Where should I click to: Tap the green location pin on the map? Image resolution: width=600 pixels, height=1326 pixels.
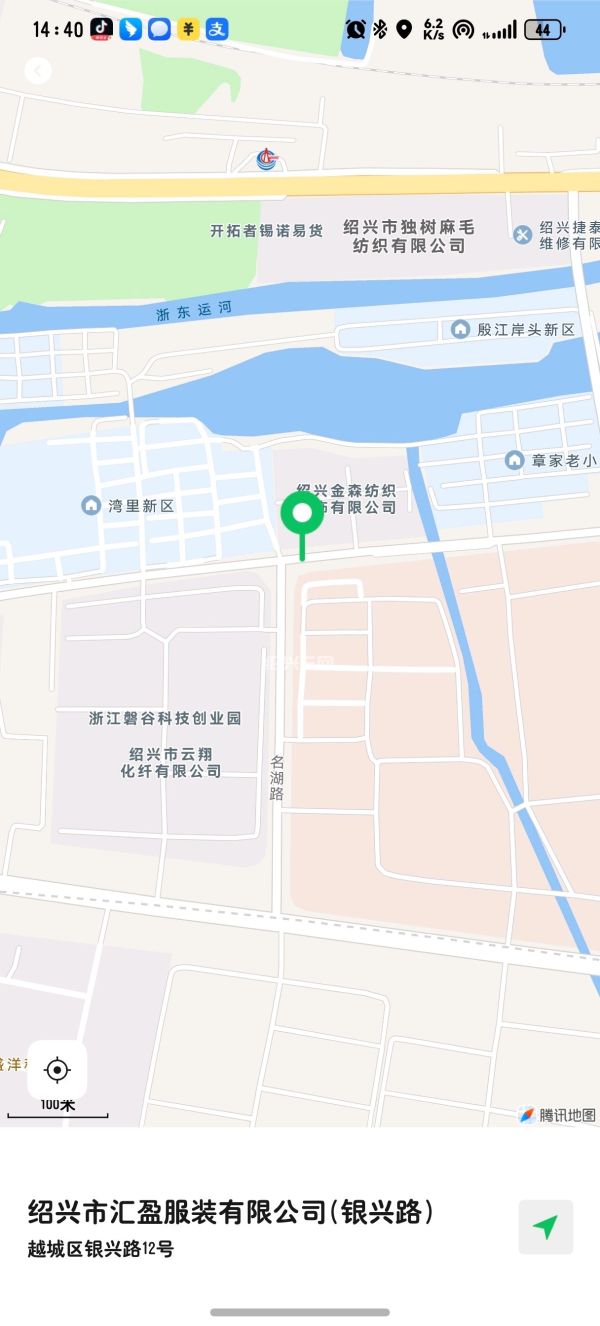coord(301,515)
